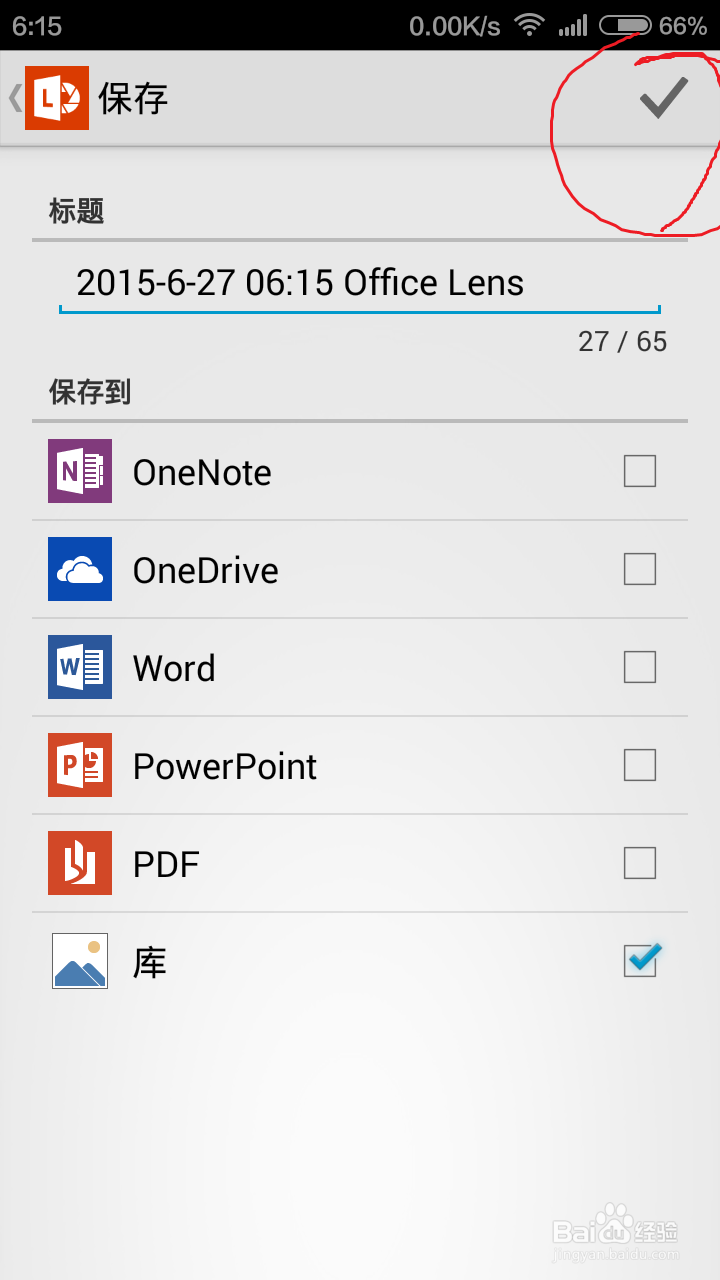Screen dimensions: 720x1280
Task: Uncheck the 库 save checkbox
Action: (x=639, y=961)
